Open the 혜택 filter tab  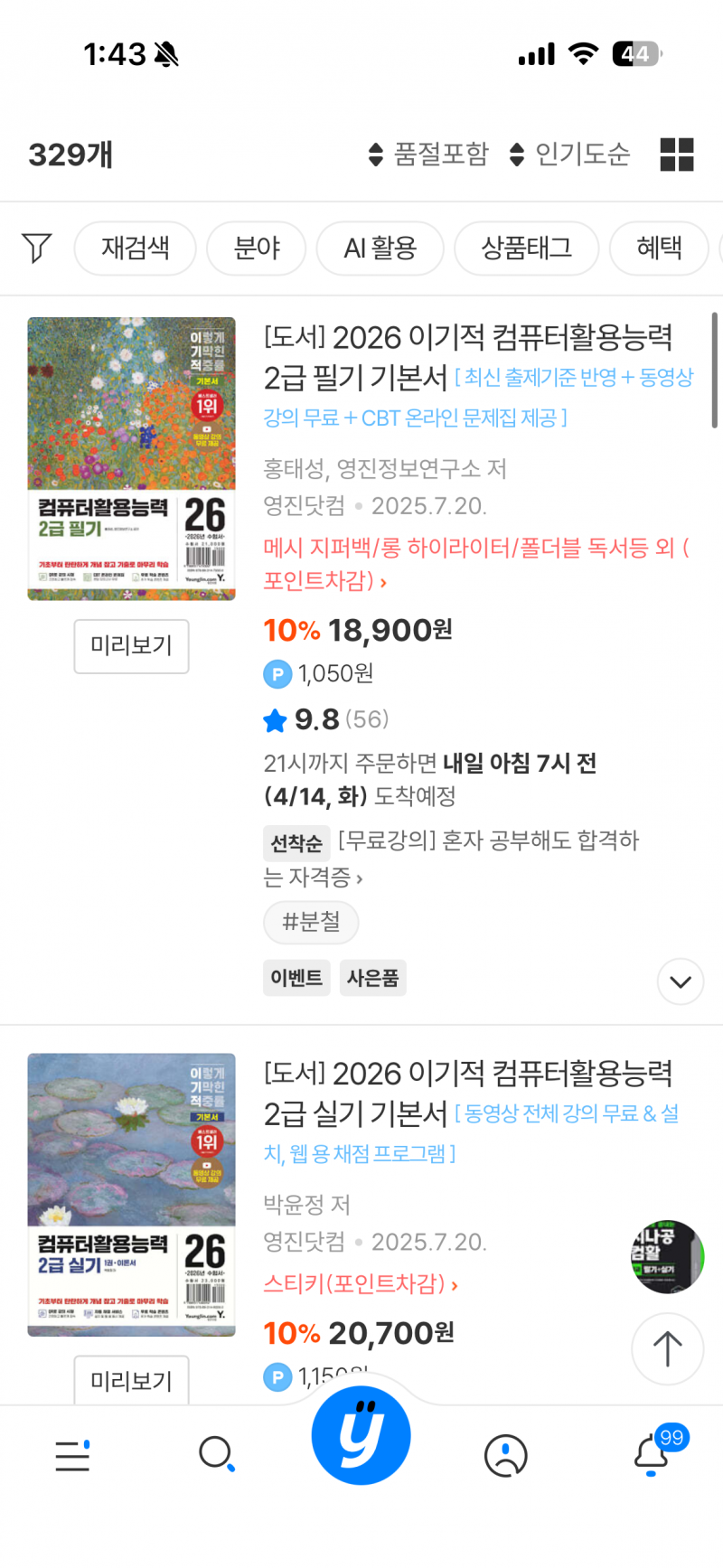659,248
